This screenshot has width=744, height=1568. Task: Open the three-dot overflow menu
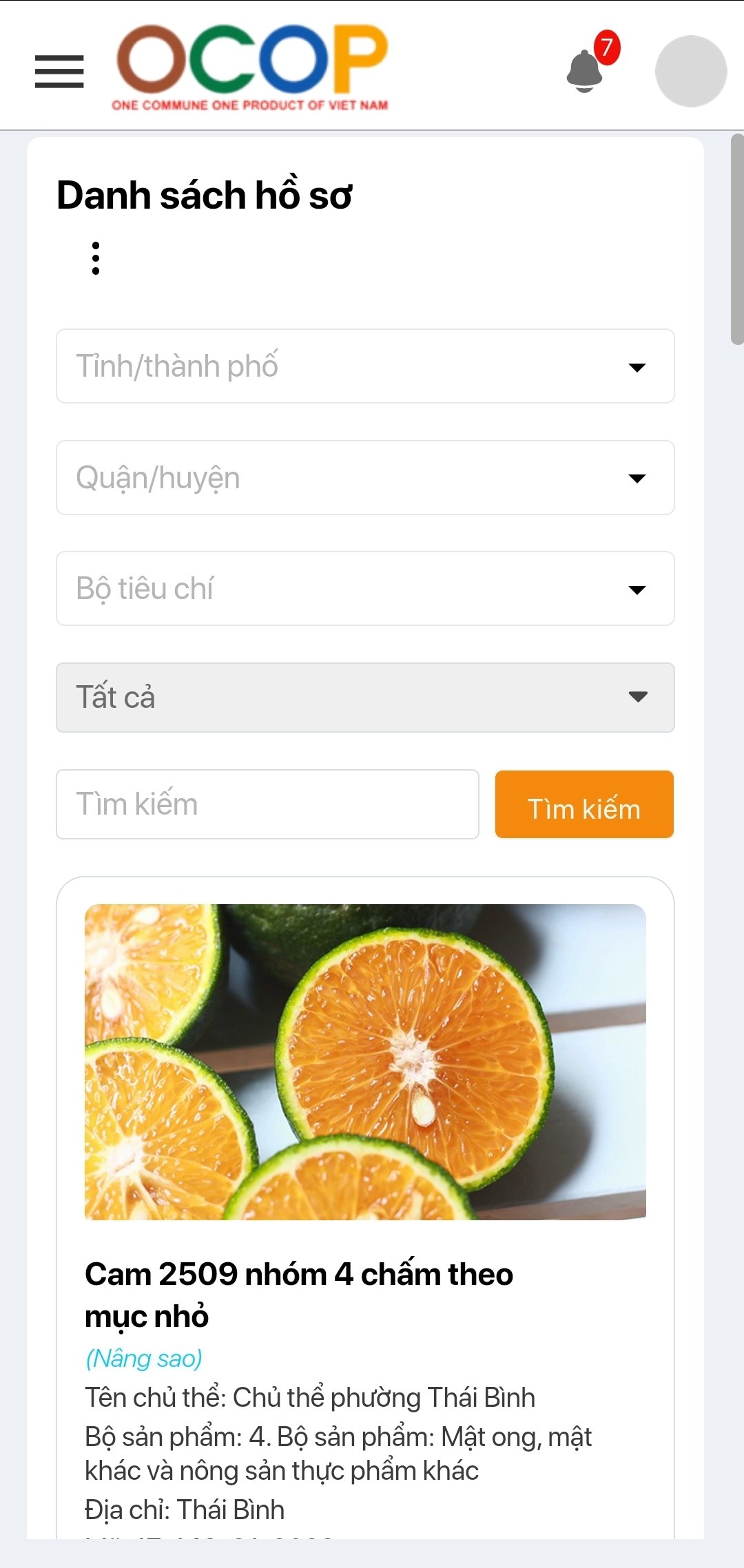tap(96, 258)
